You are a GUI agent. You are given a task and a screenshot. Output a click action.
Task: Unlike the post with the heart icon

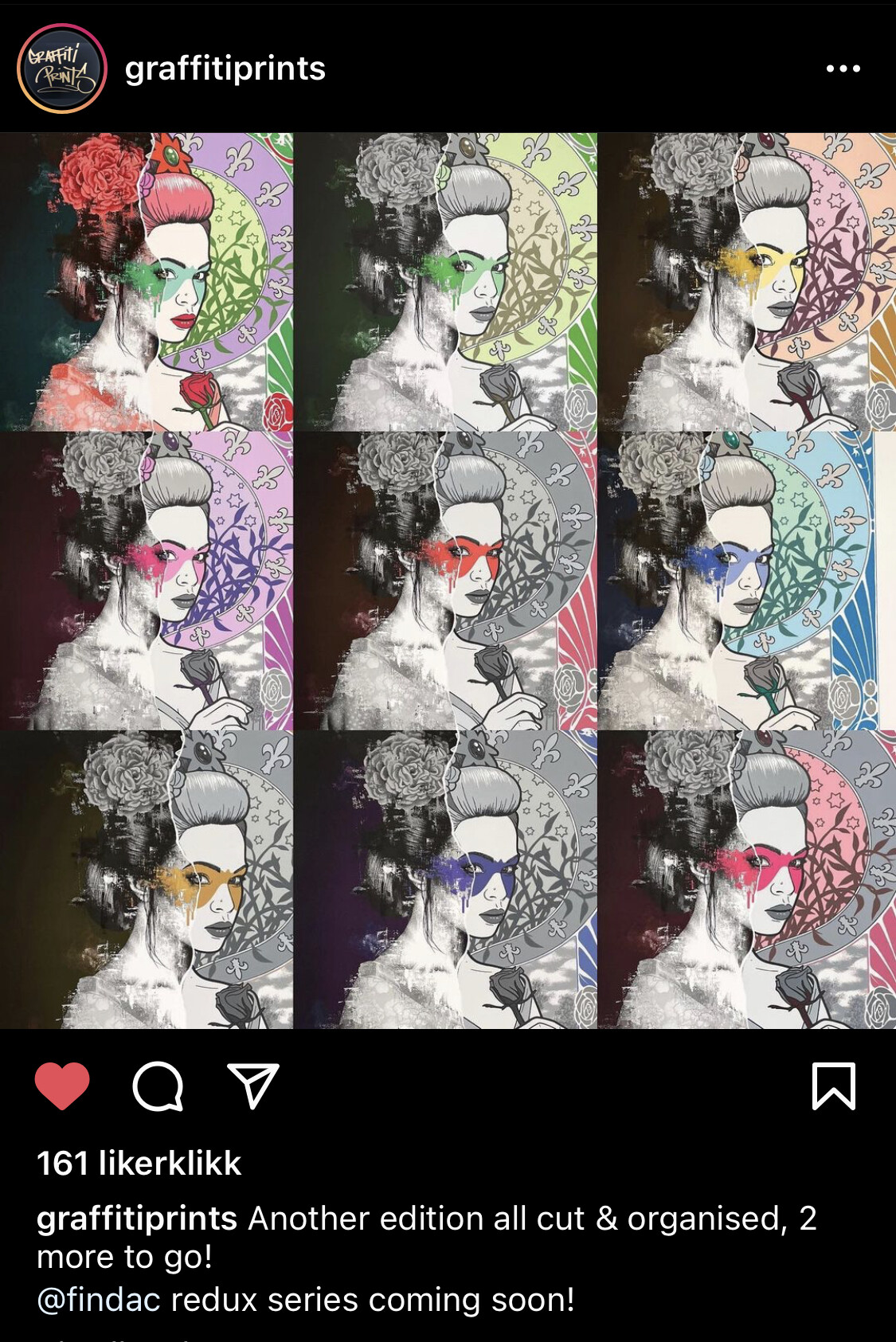pos(62,1086)
